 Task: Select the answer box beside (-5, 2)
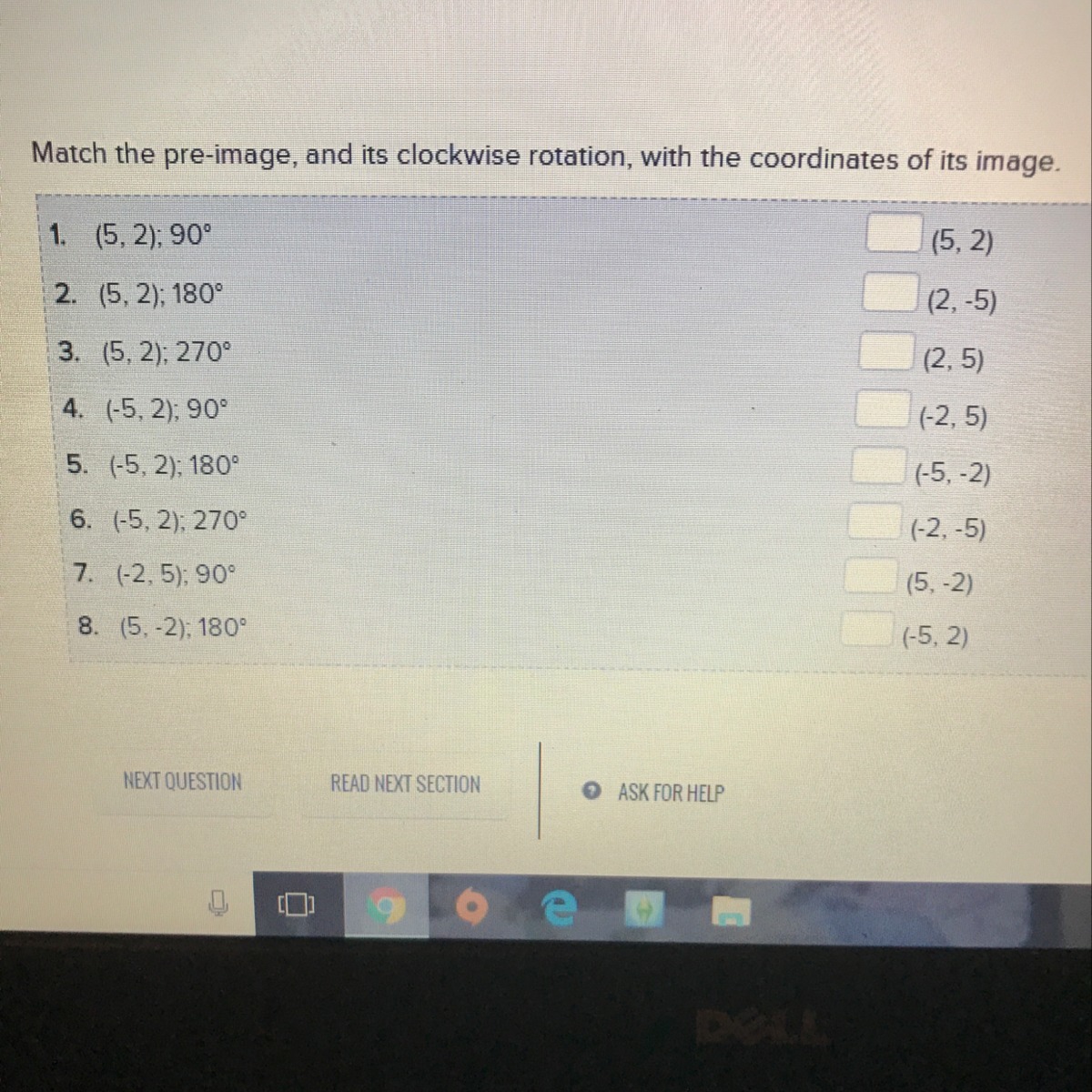coord(867,628)
